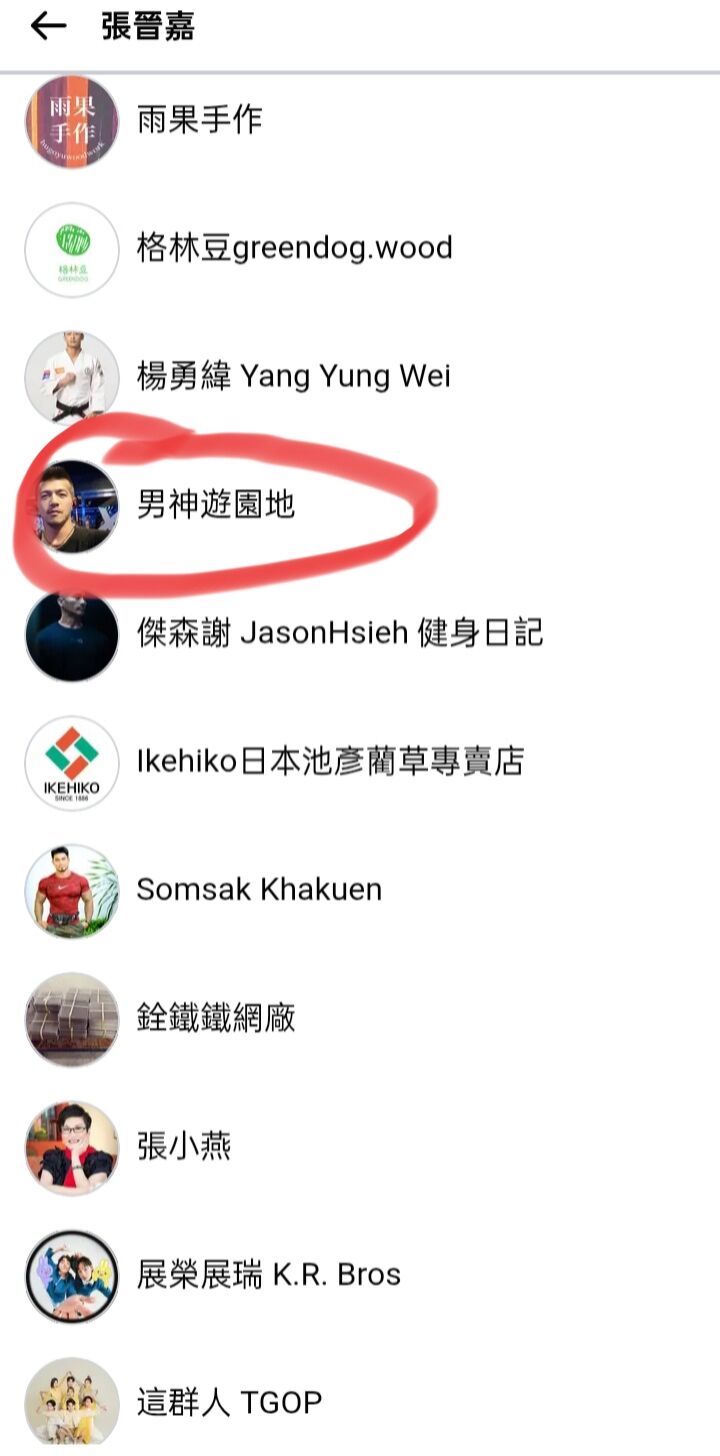Image resolution: width=720 pixels, height=1456 pixels.
Task: Open the 銓鐵鐵網廠 page
Action: (360, 1018)
